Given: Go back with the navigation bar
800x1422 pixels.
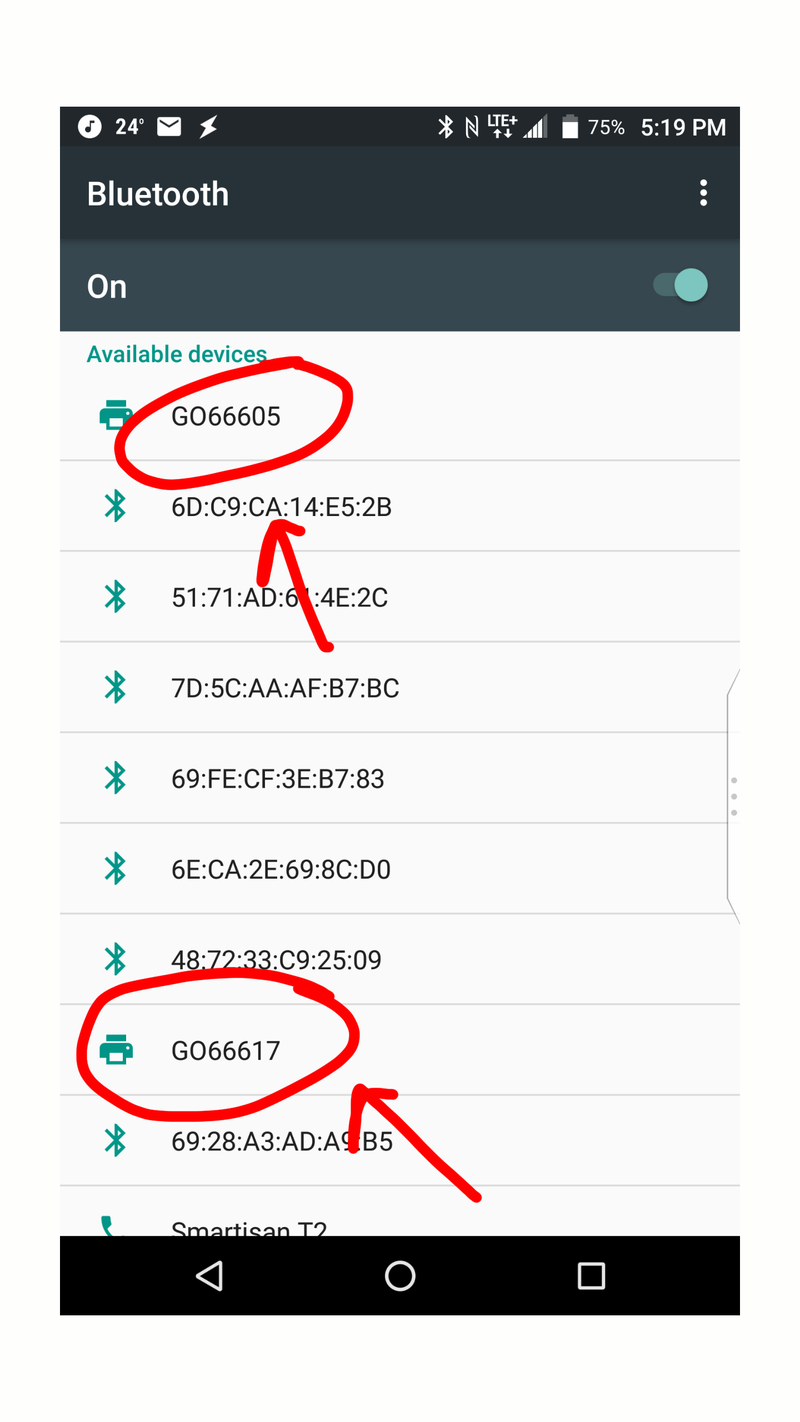Looking at the screenshot, I should click(x=209, y=1276).
